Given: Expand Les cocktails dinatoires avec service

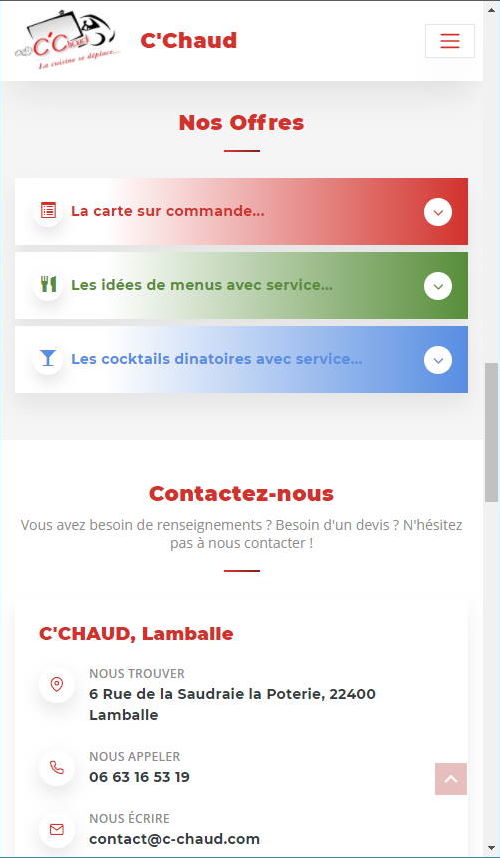Looking at the screenshot, I should pyautogui.click(x=241, y=360).
